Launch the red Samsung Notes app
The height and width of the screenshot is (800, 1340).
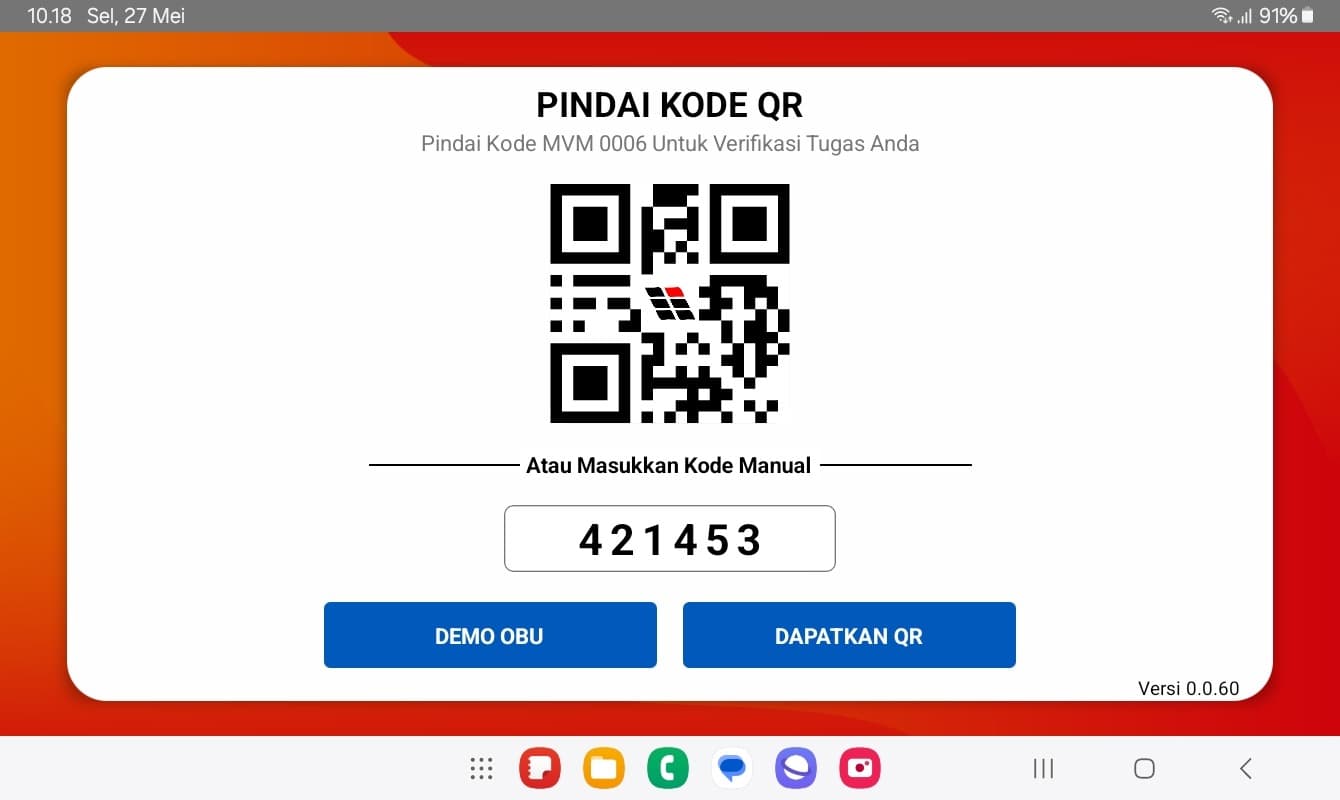point(540,768)
